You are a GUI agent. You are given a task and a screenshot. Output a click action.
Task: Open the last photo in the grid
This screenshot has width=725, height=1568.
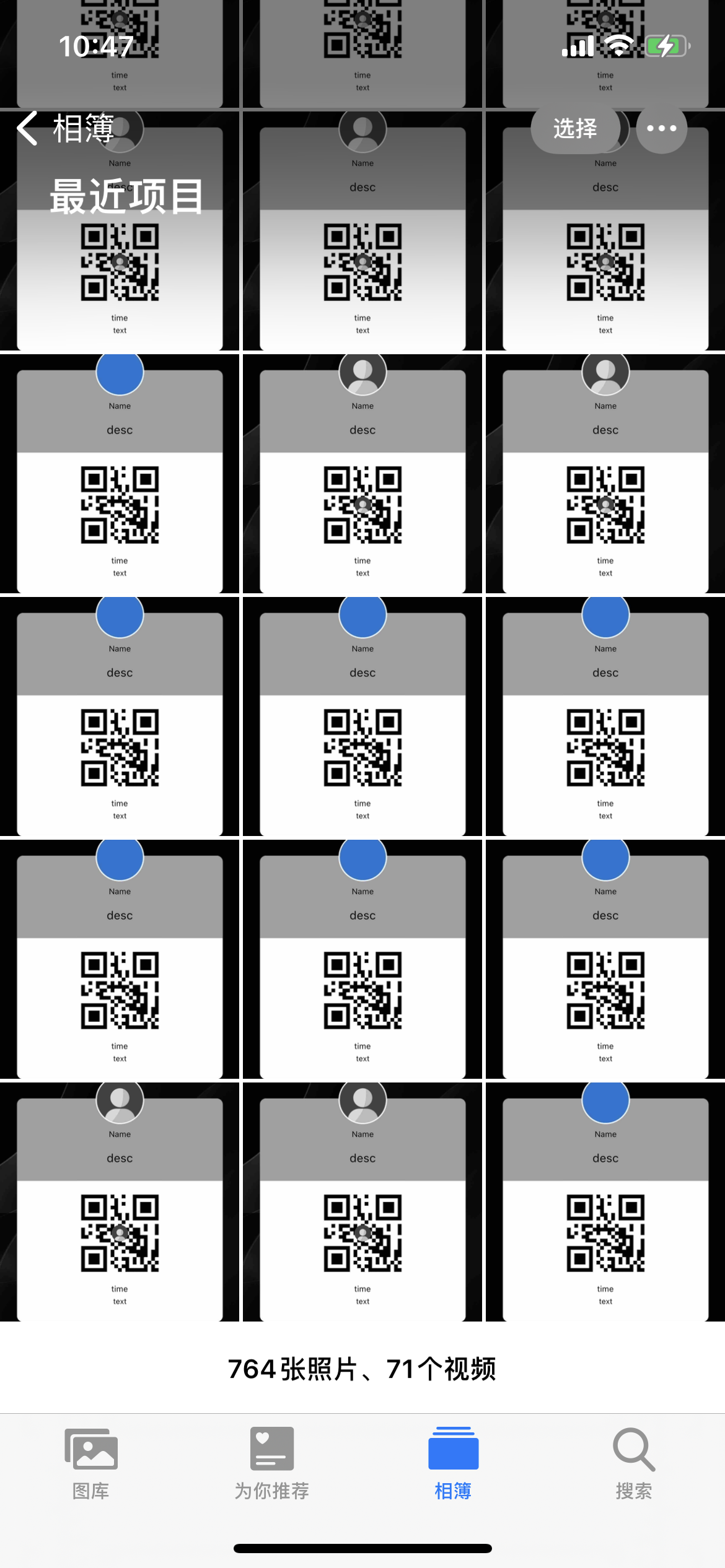tap(605, 1202)
